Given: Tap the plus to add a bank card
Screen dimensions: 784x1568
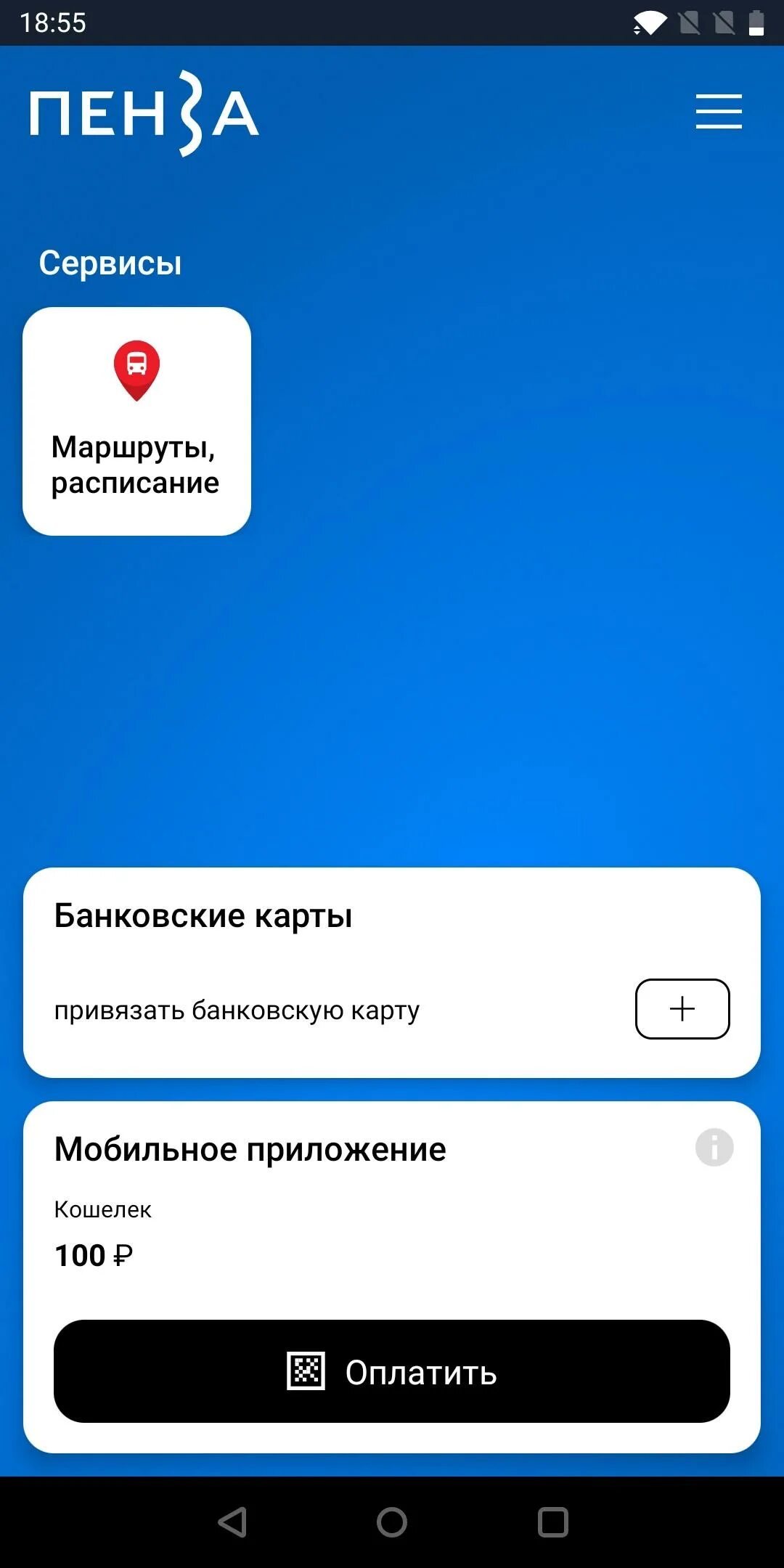Looking at the screenshot, I should click(x=682, y=1008).
